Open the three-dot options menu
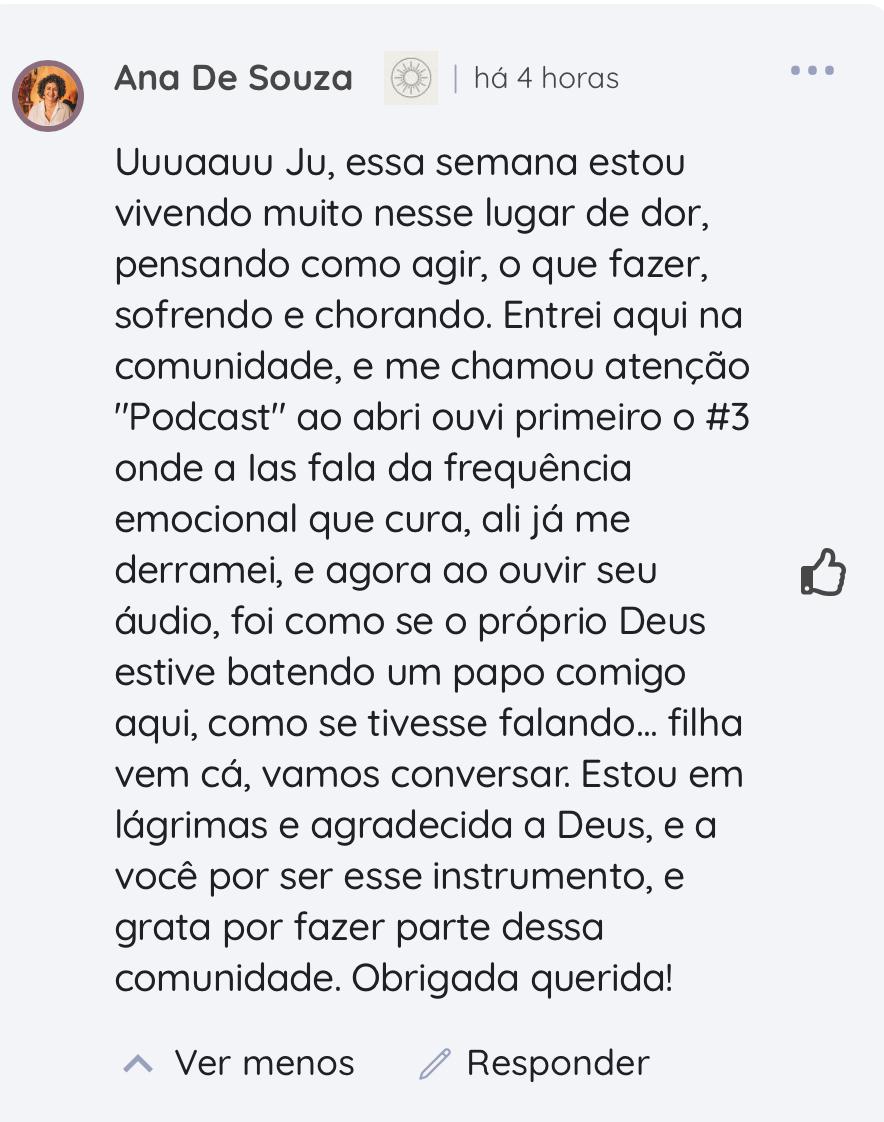The image size is (884, 1122). (812, 71)
